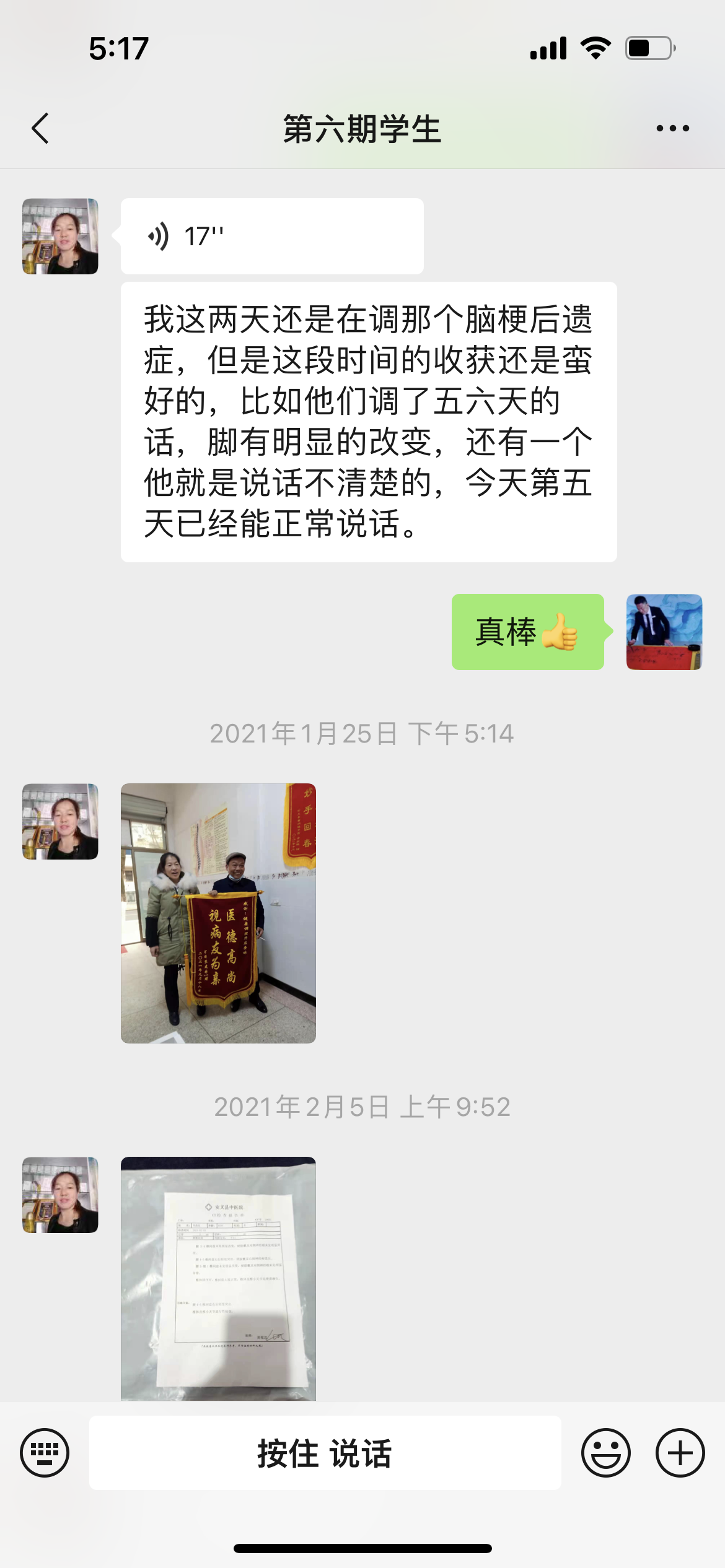
Task: Open the photo of the red banner
Action: [218, 913]
